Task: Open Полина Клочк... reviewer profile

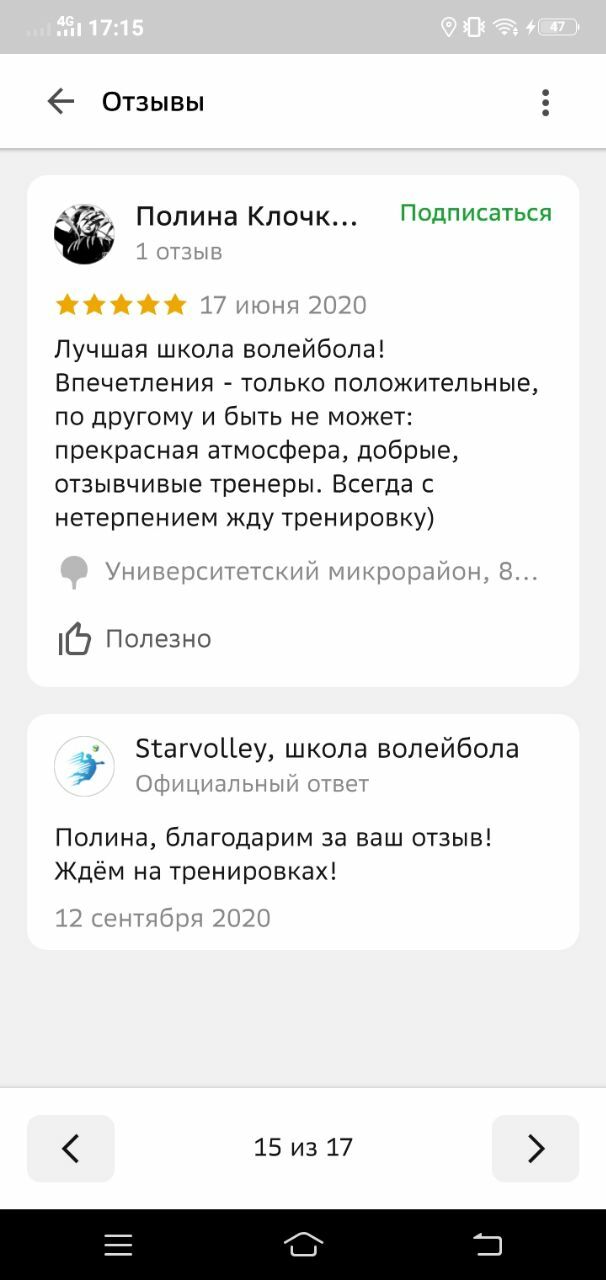Action: [245, 217]
